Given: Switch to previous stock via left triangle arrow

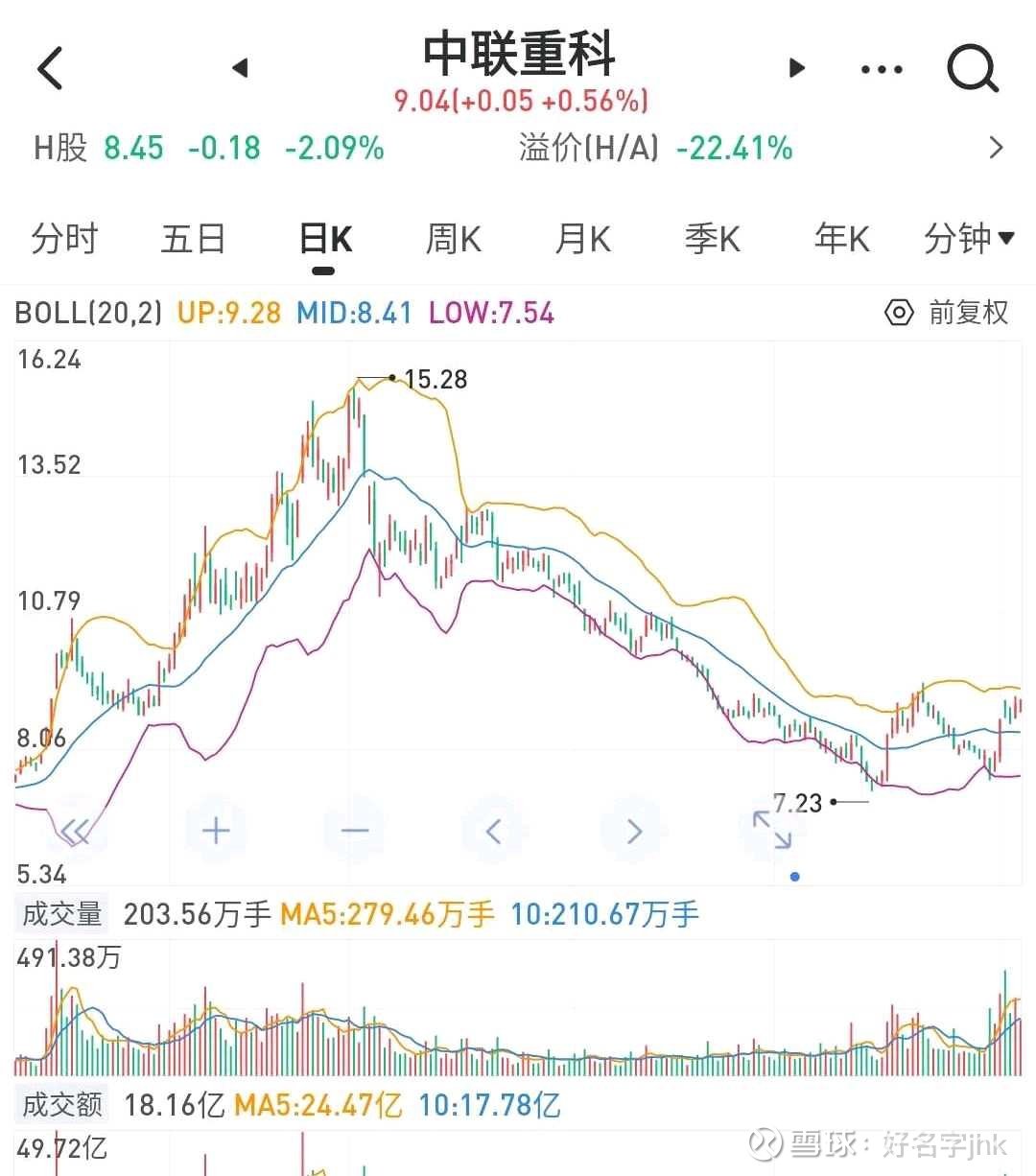Looking at the screenshot, I should click(x=240, y=68).
